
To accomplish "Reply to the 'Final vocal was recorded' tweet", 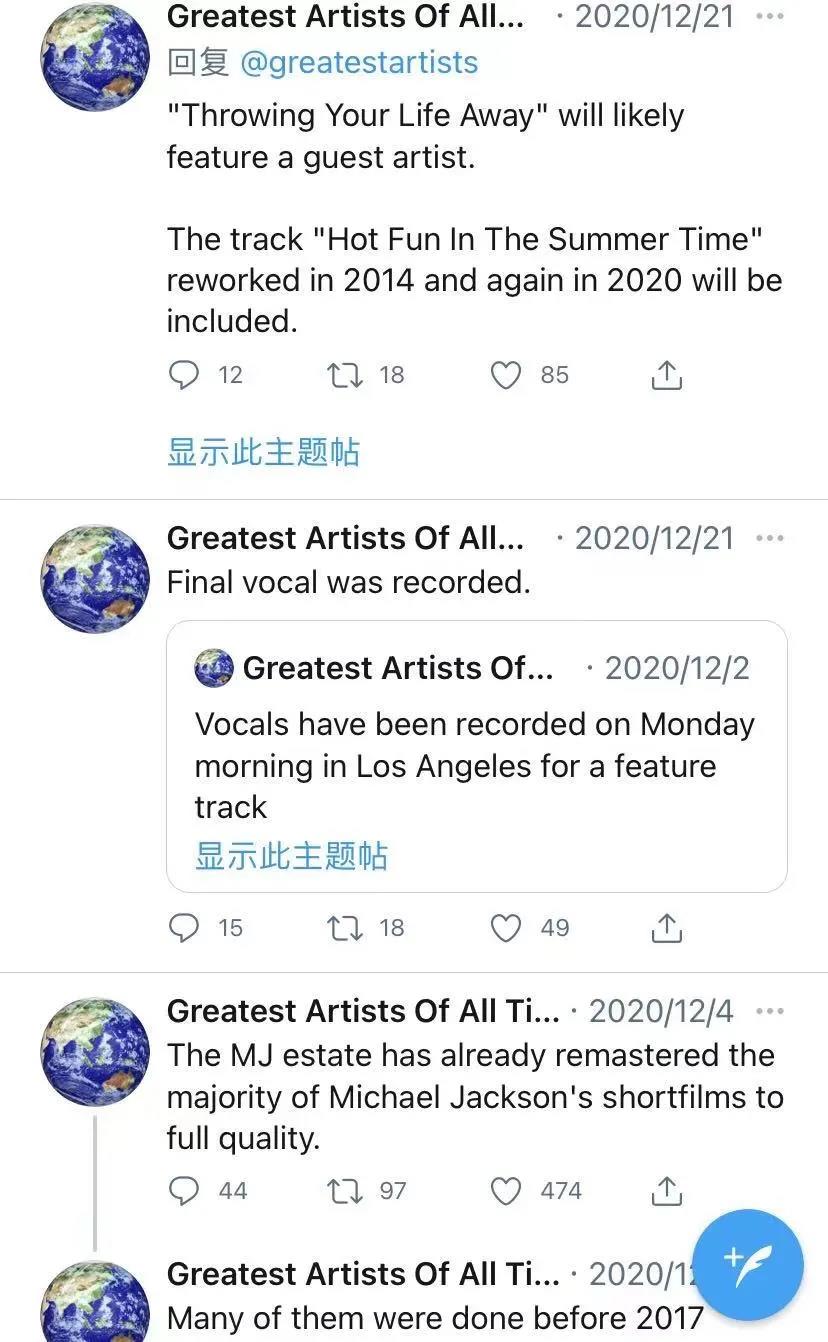I will coord(185,928).
